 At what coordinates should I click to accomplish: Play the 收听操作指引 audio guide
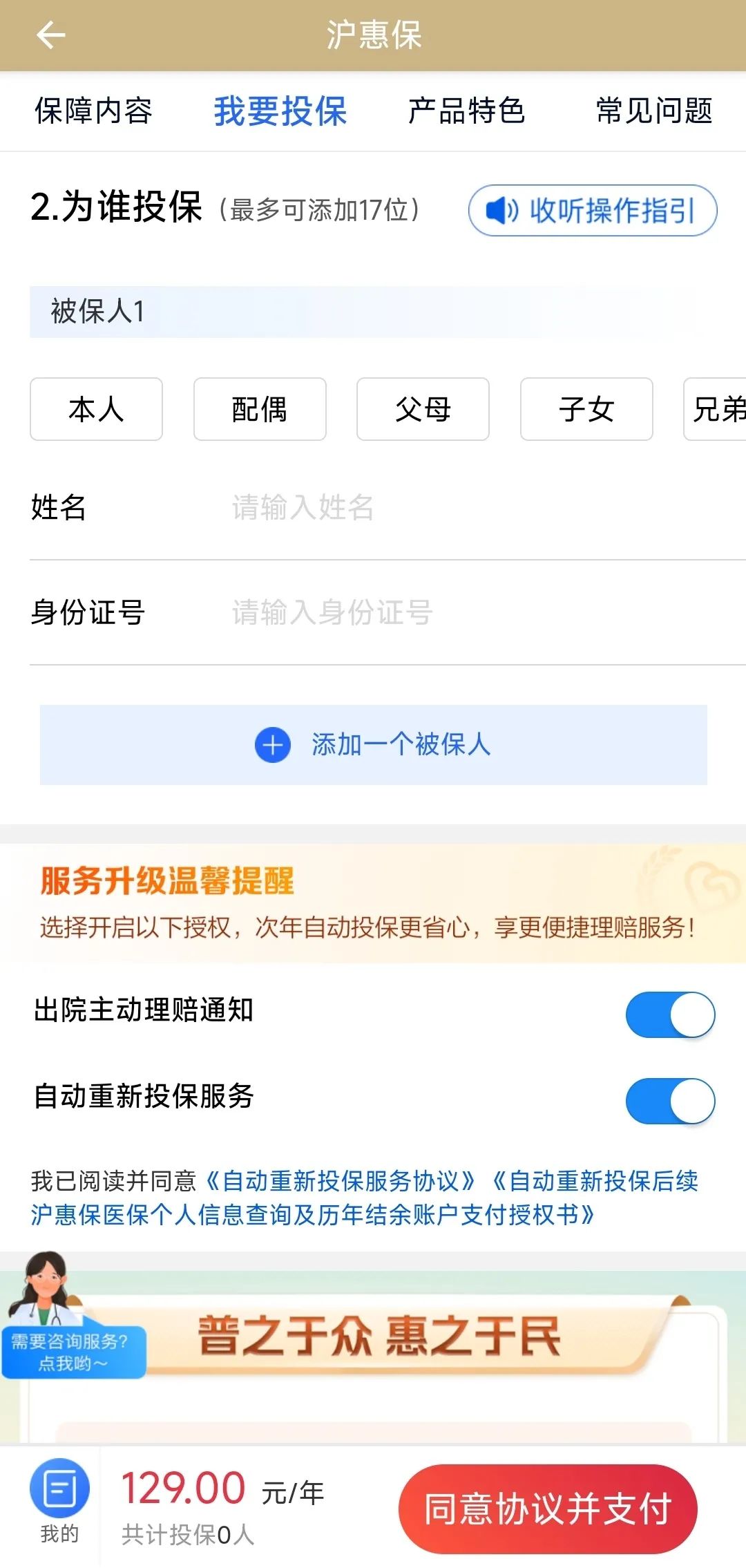[x=592, y=210]
